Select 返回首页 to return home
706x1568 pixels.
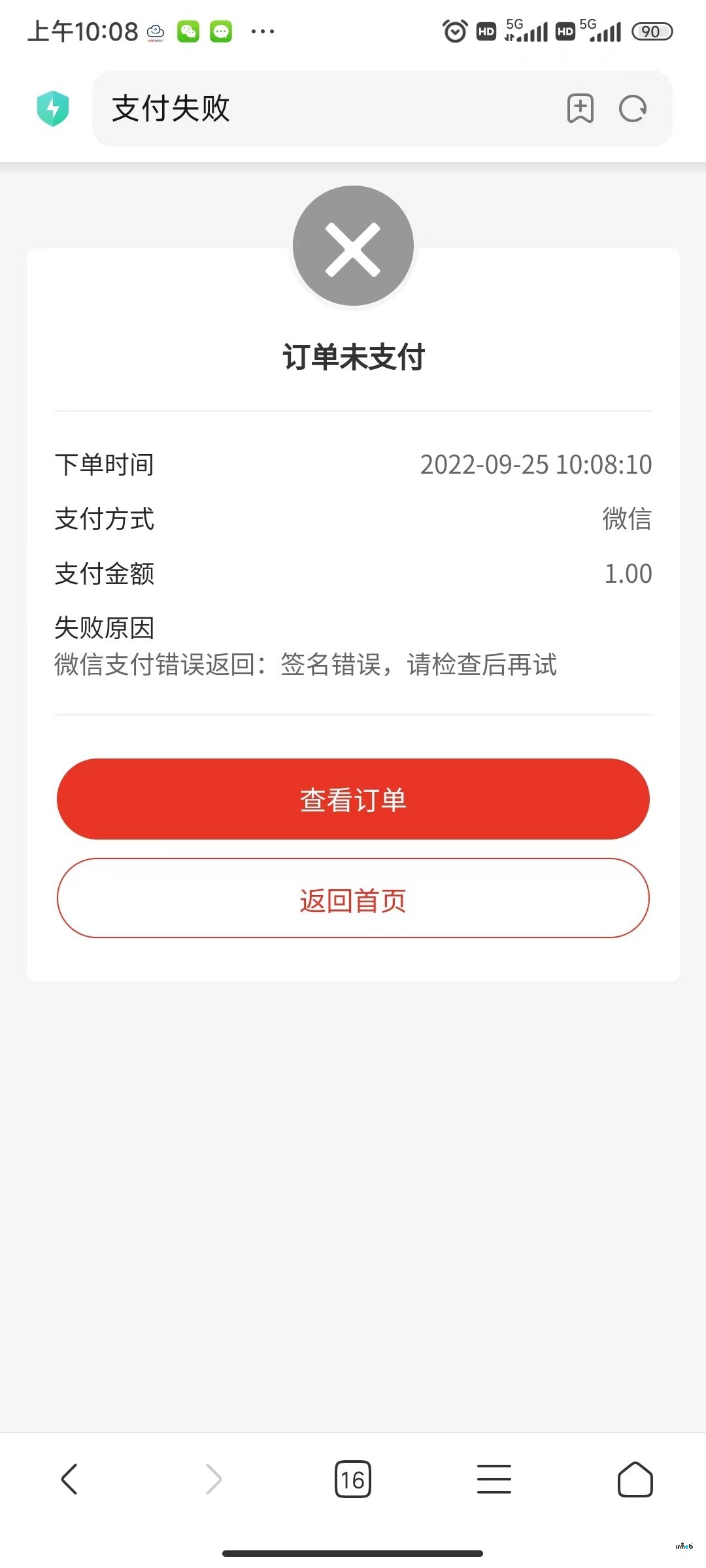click(353, 899)
